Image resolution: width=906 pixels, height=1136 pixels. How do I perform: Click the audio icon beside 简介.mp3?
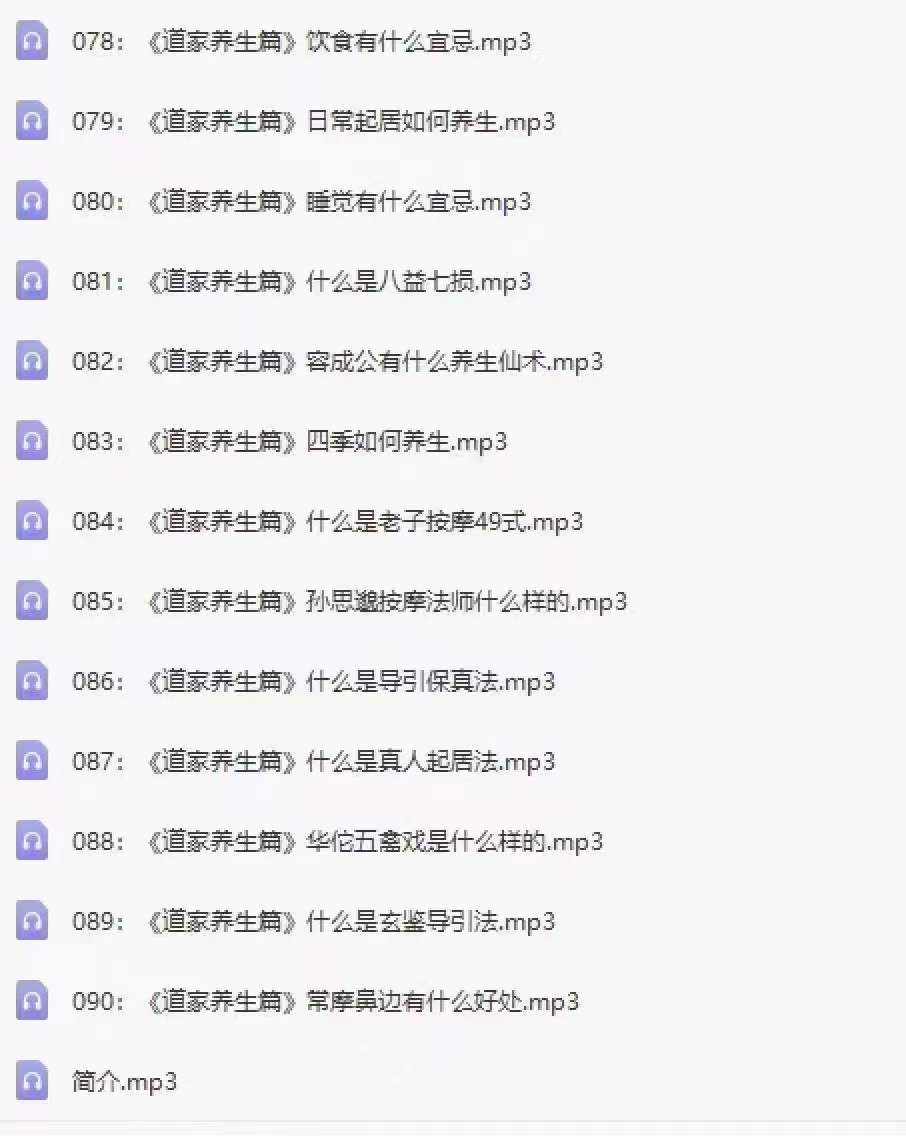click(31, 1081)
